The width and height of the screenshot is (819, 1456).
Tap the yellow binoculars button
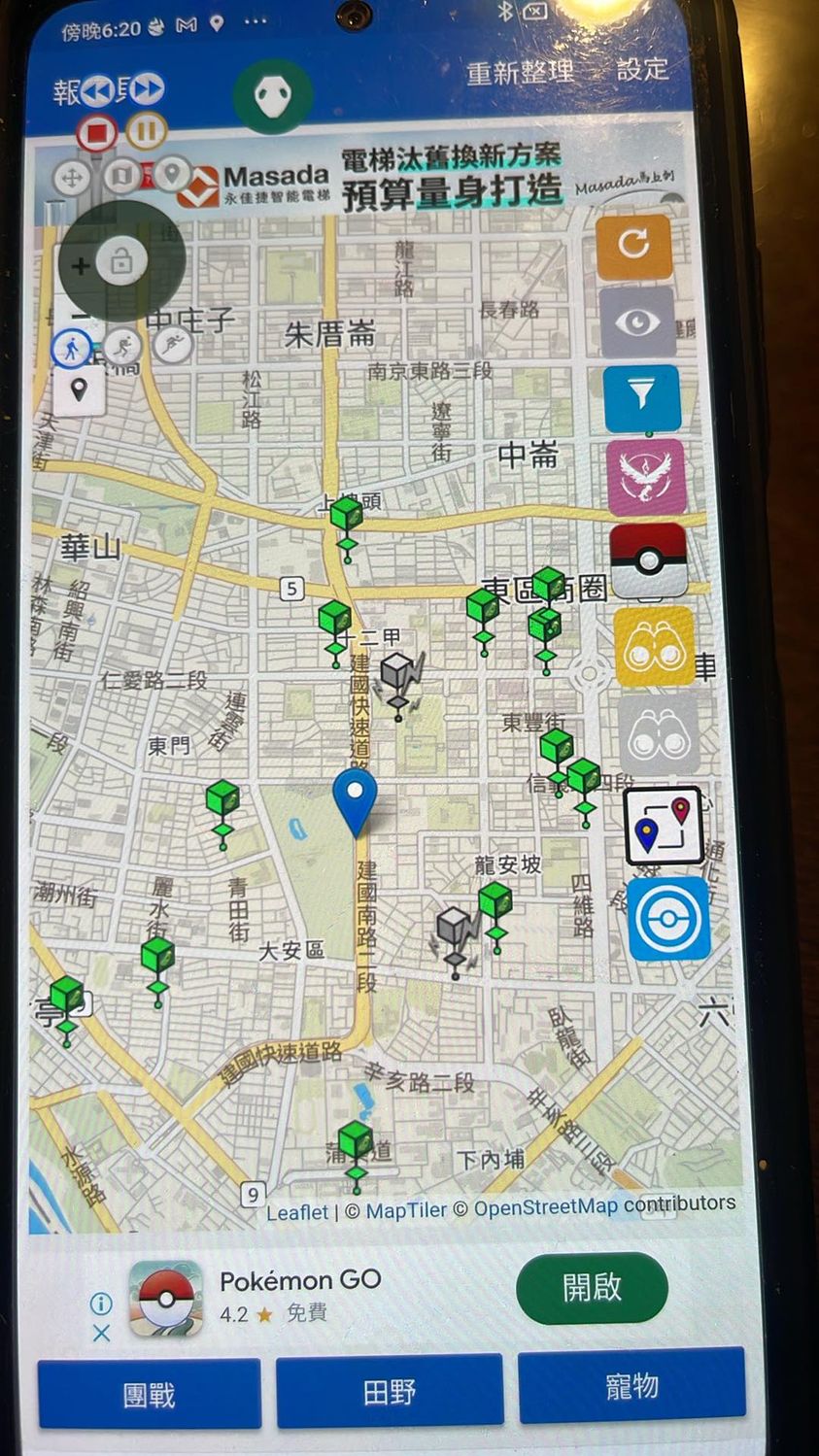click(x=654, y=647)
